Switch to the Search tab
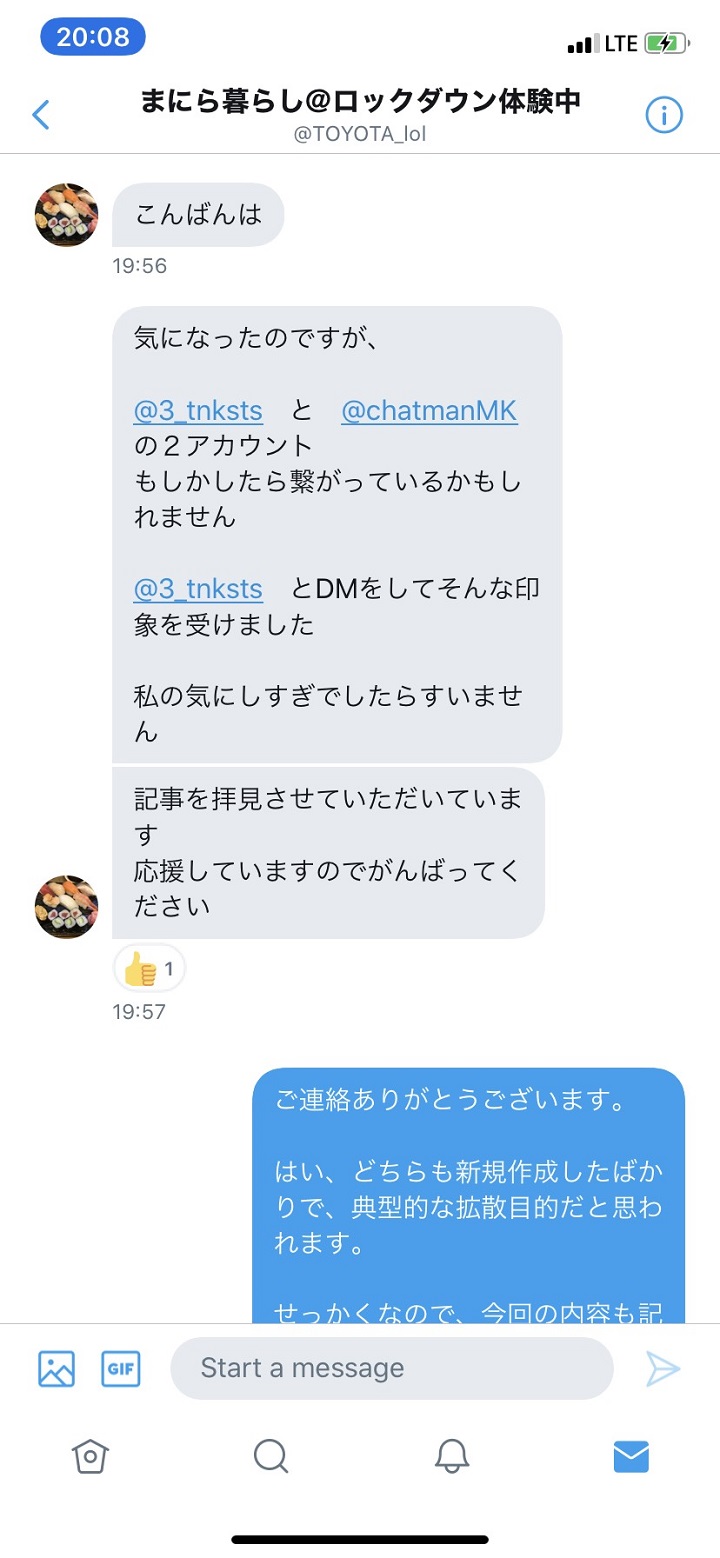 tap(270, 1456)
